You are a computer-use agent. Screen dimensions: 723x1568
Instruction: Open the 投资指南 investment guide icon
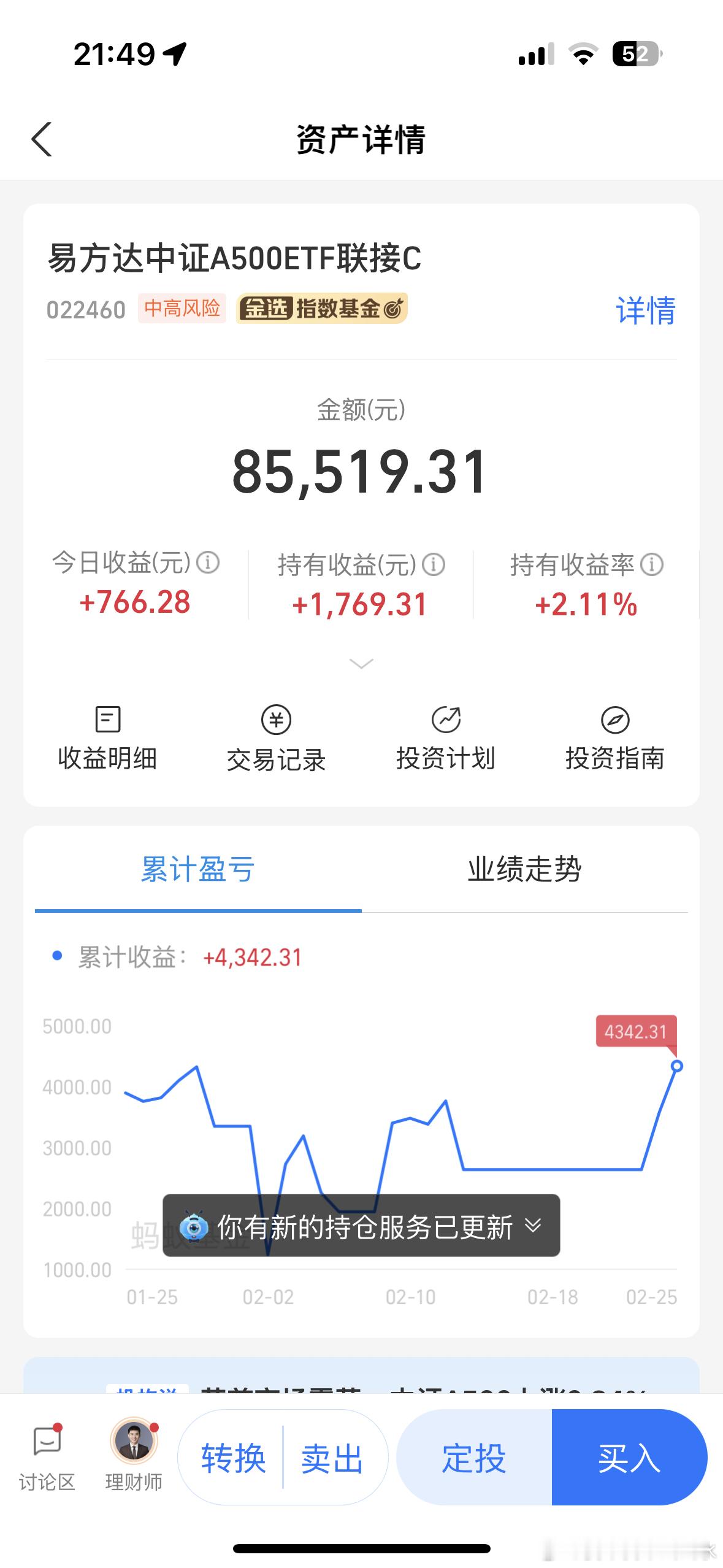(x=615, y=736)
